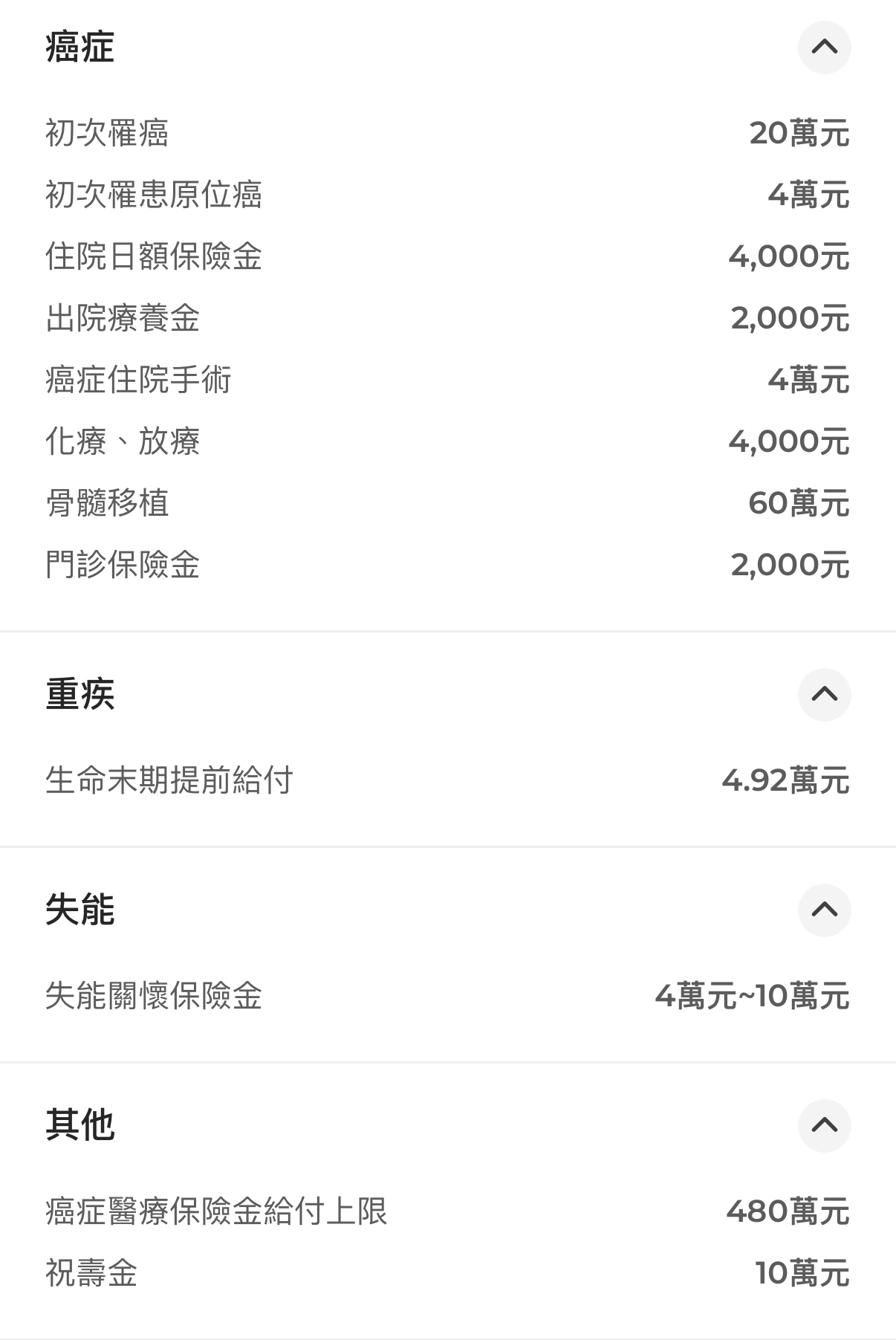Collapse the 癌症 section
The height and width of the screenshot is (1340, 896).
(x=824, y=48)
